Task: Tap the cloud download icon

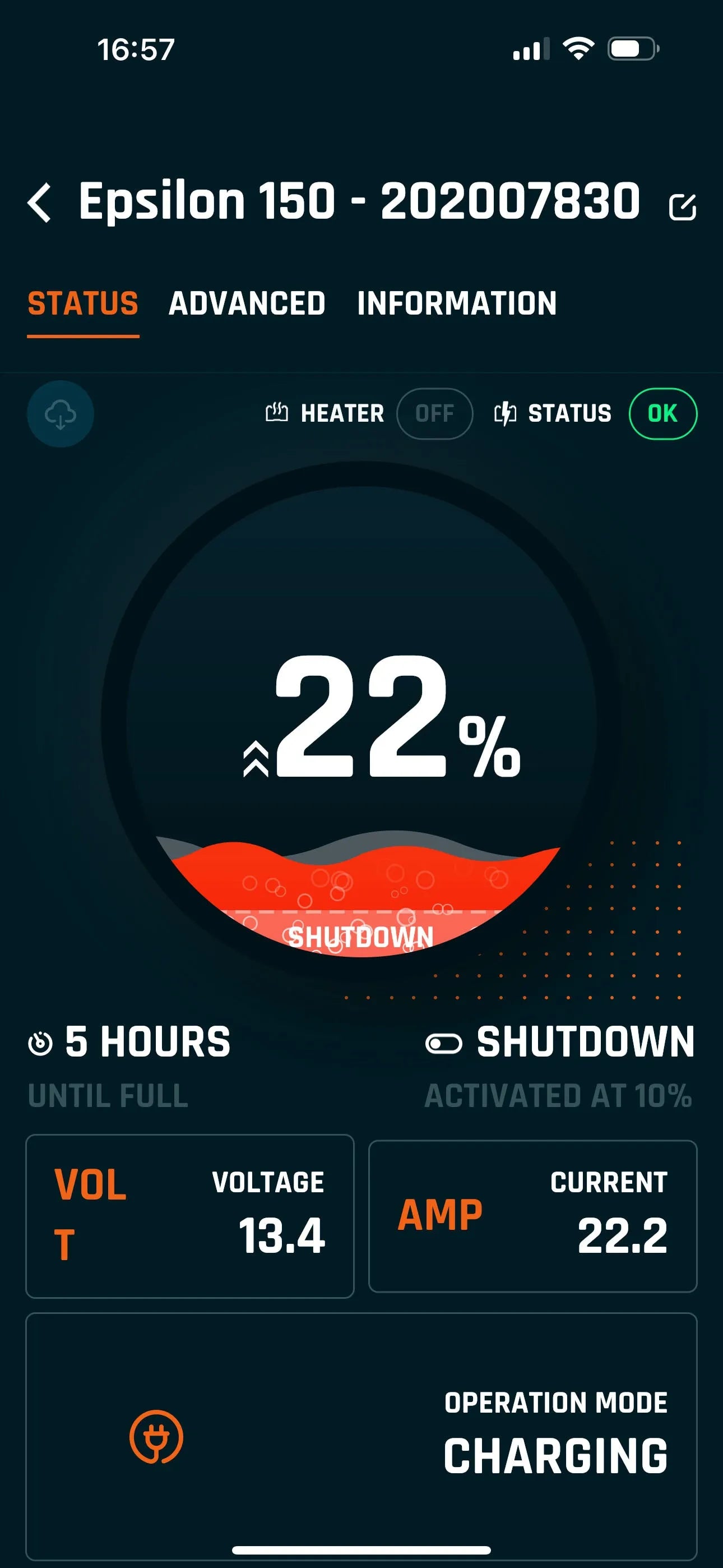Action: tap(61, 414)
